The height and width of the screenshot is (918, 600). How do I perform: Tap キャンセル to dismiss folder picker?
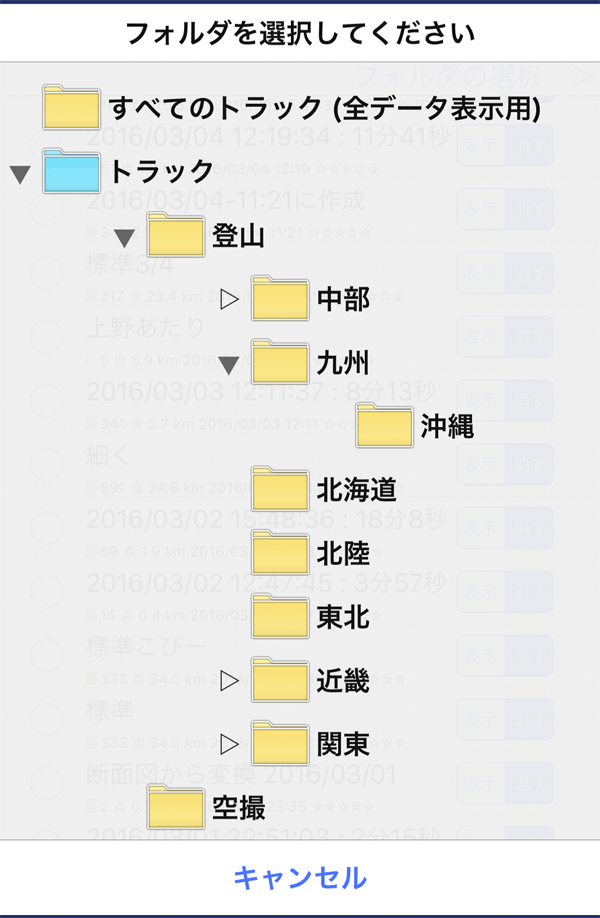(300, 878)
